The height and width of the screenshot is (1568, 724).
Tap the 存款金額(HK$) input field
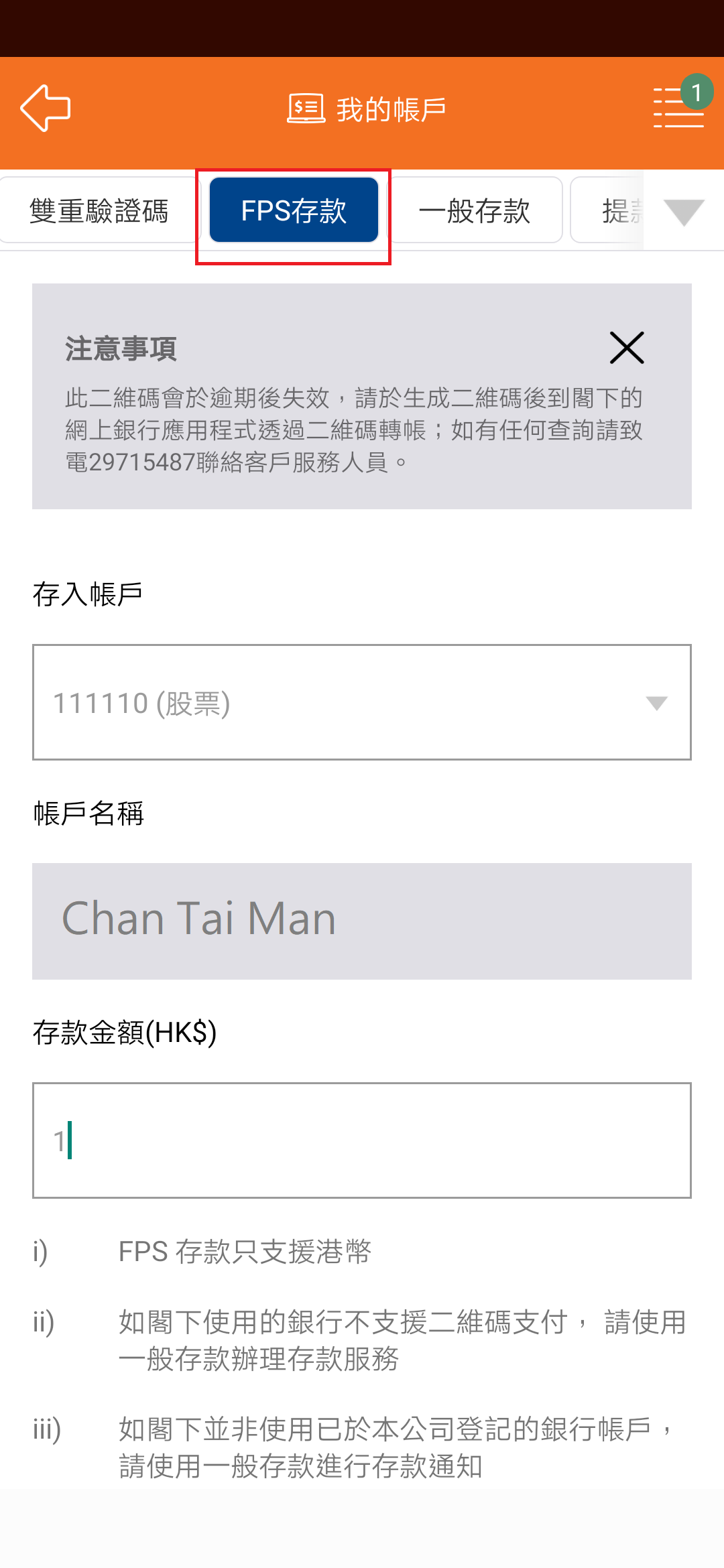click(362, 1140)
